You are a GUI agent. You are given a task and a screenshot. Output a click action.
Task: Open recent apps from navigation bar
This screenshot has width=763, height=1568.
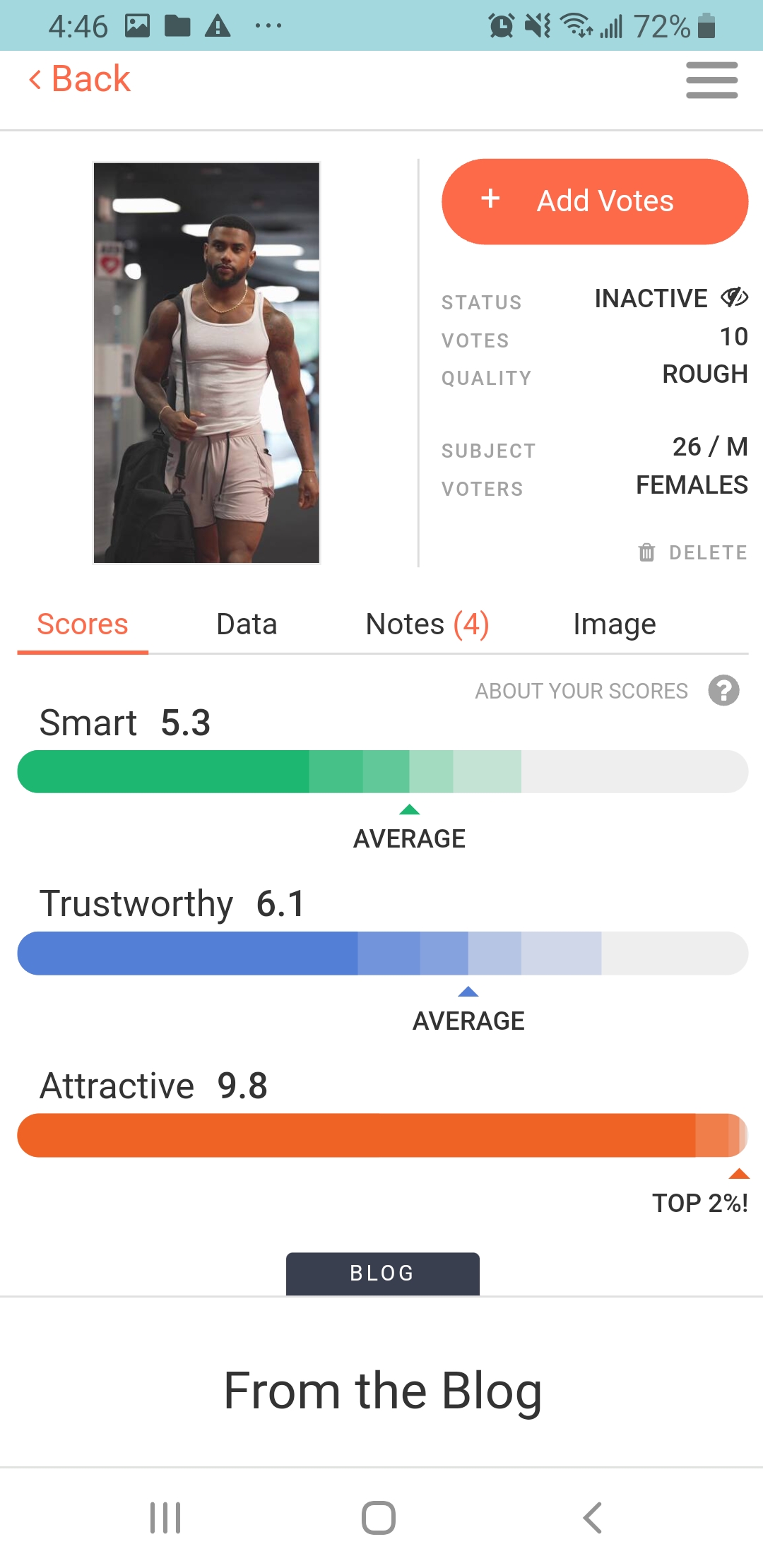click(x=165, y=1517)
